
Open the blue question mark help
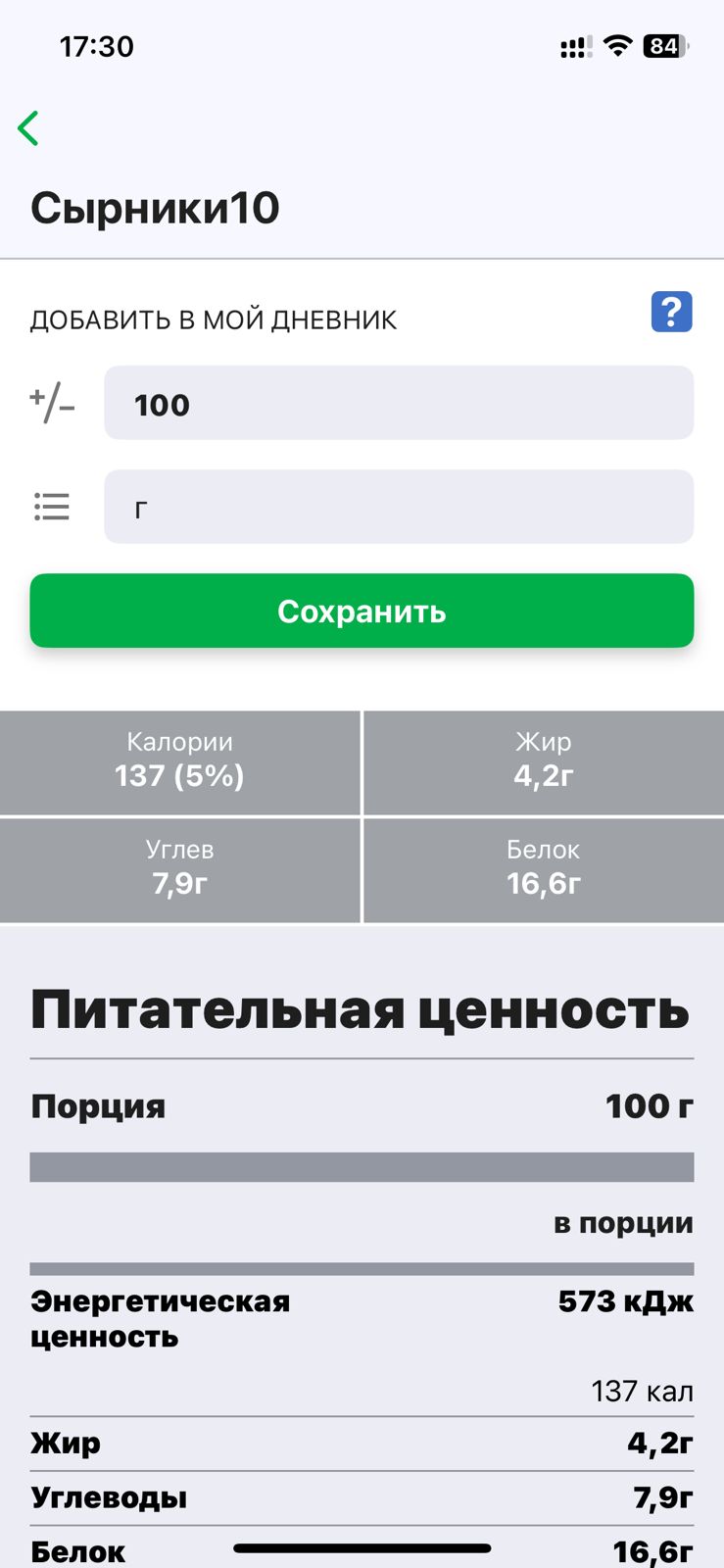click(671, 313)
